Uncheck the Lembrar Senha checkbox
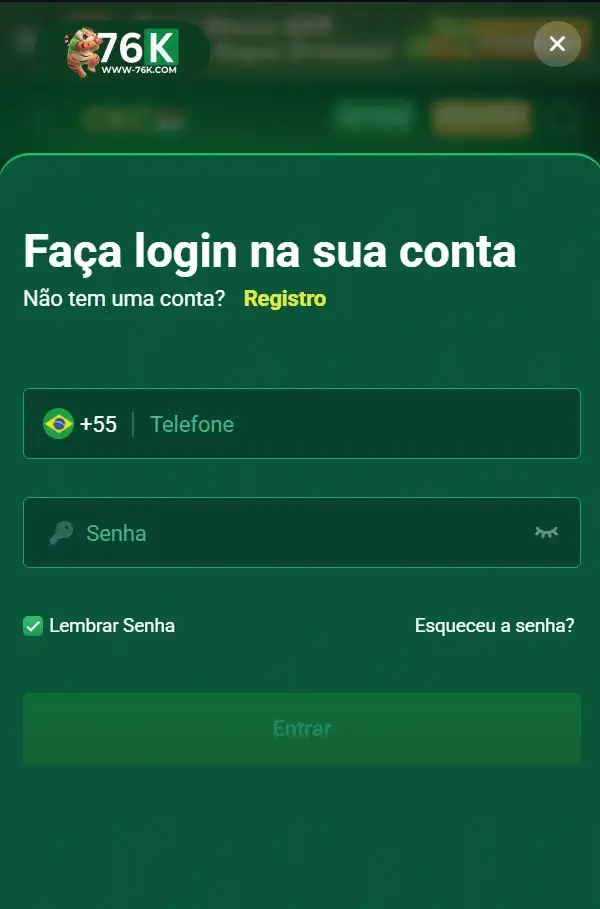 (x=33, y=626)
